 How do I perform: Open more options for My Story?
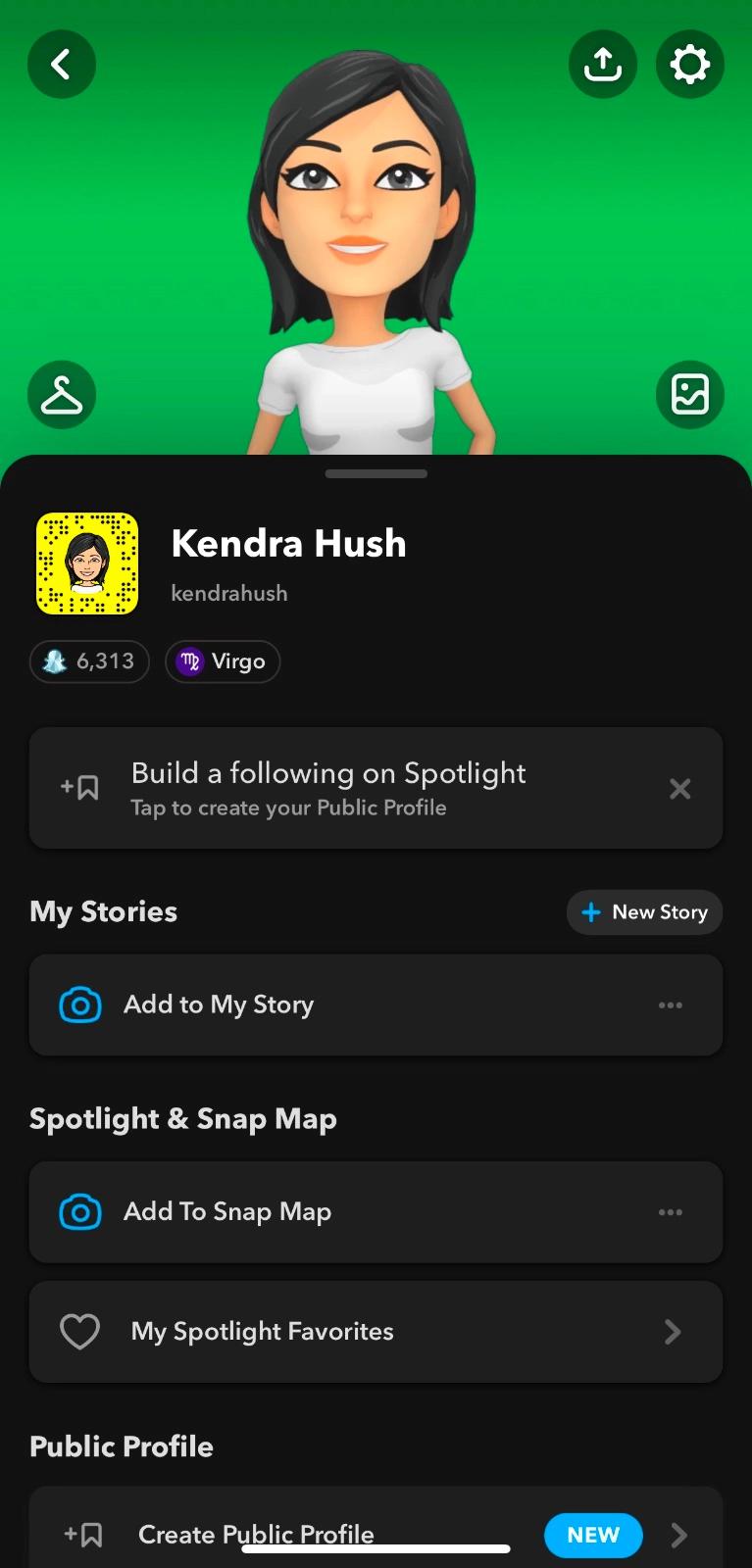[x=671, y=1005]
